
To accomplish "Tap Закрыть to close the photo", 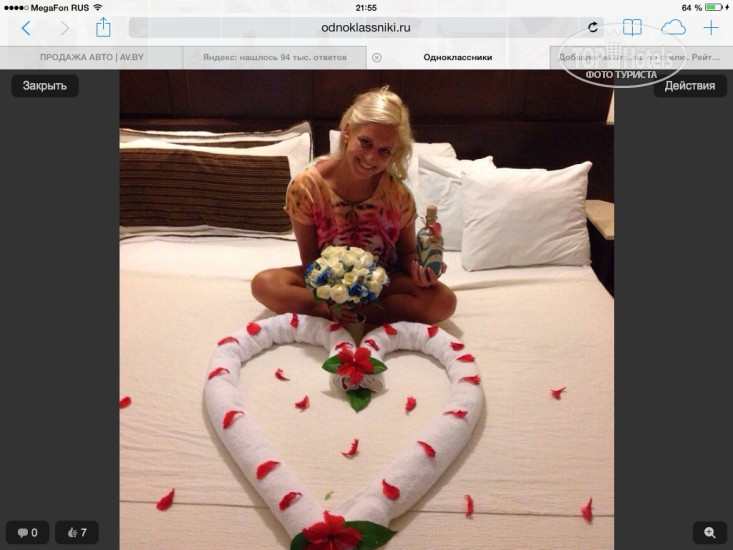I will 45,86.
